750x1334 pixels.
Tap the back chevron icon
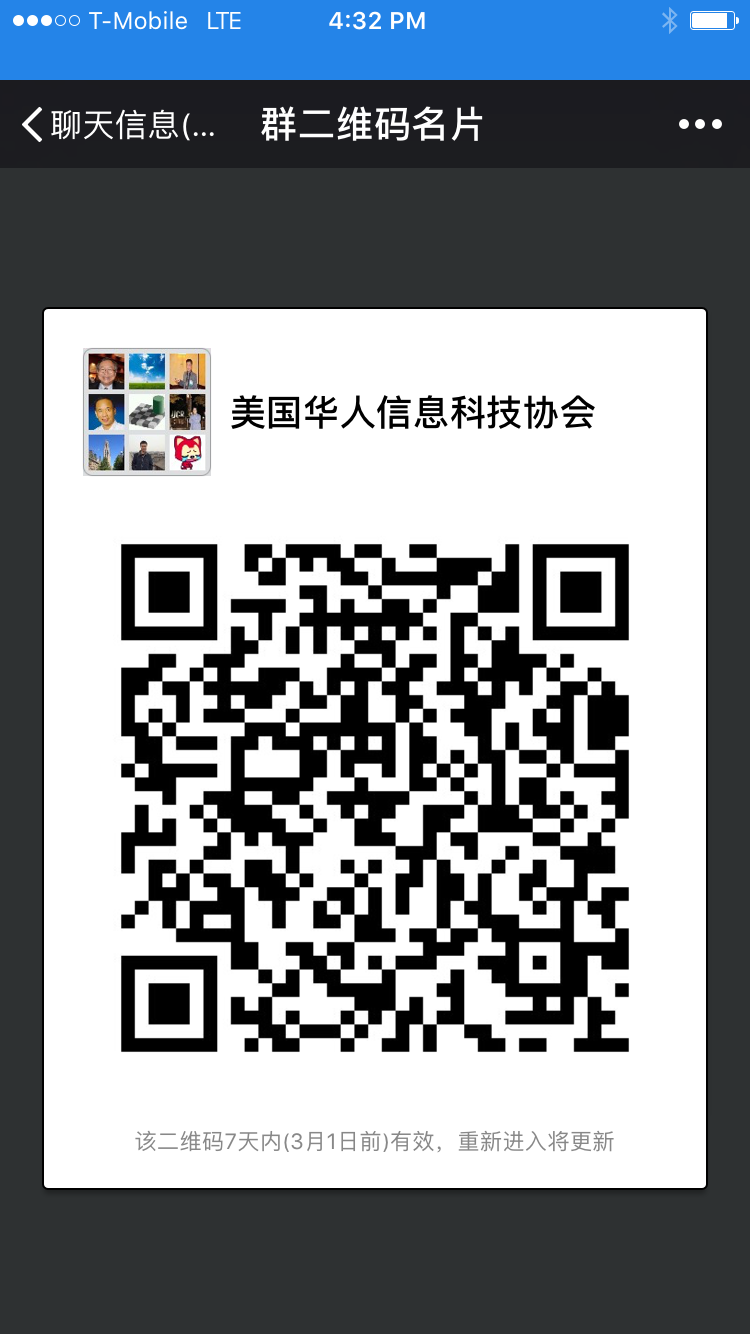point(29,123)
